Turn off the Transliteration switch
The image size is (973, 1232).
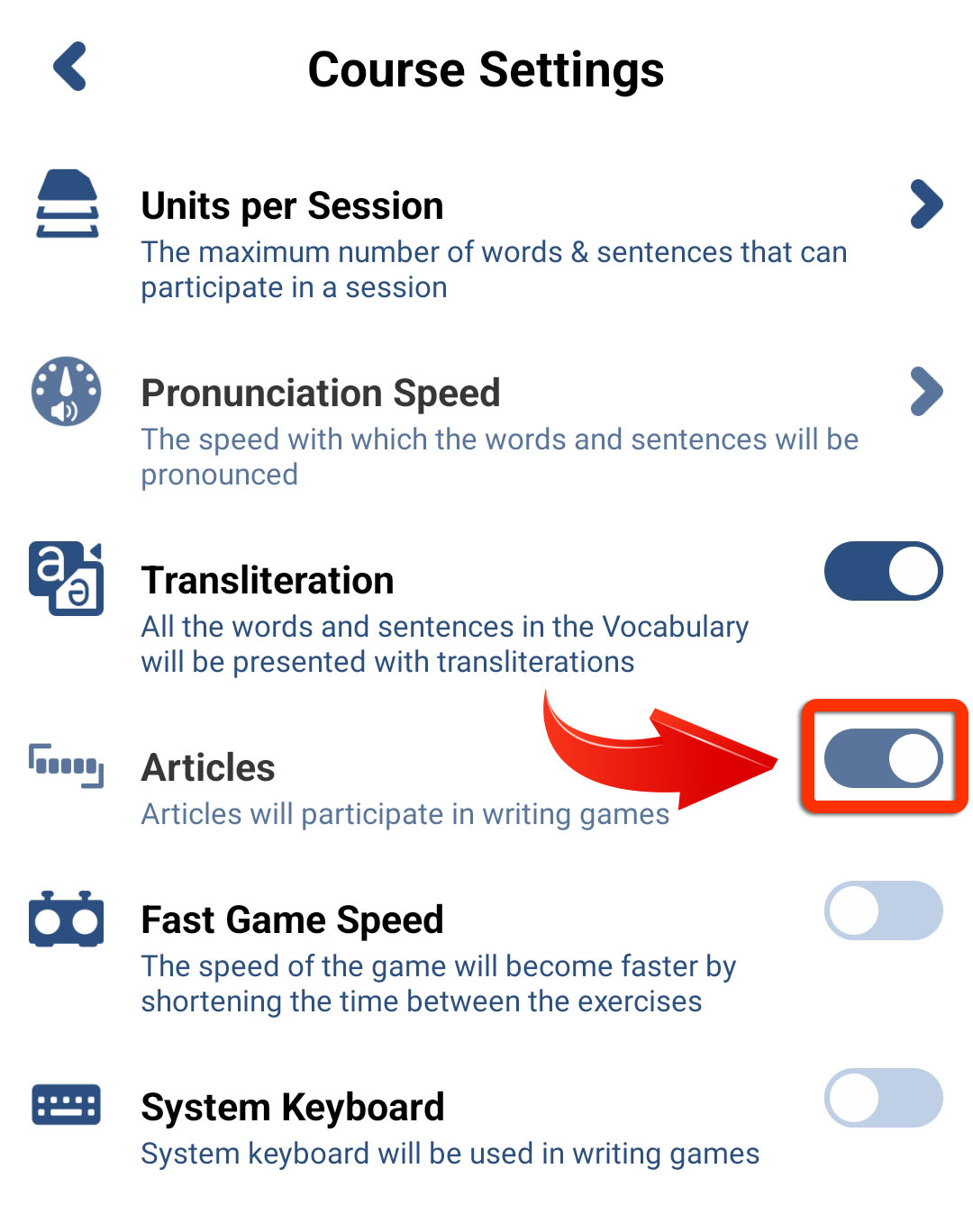[883, 571]
